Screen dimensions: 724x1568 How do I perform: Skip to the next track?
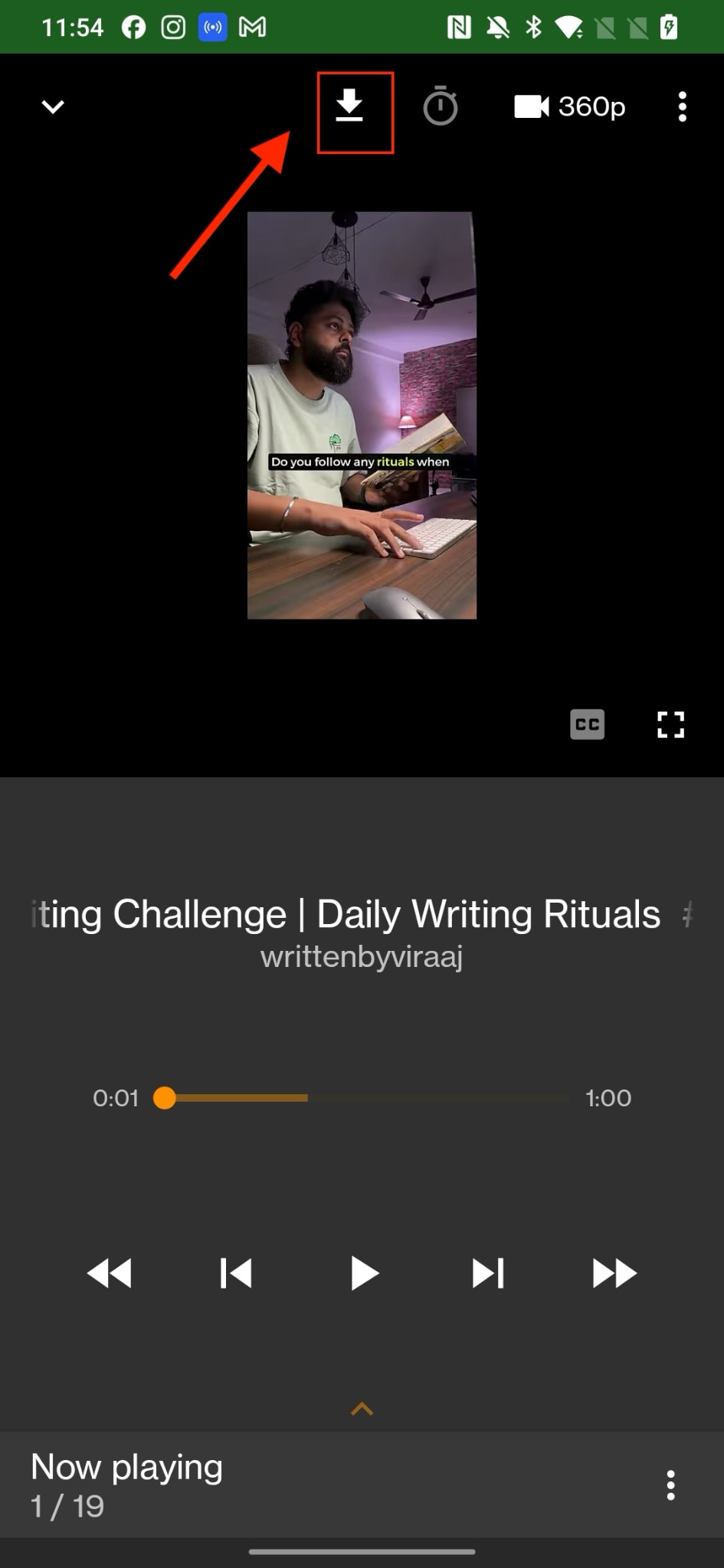[488, 1274]
